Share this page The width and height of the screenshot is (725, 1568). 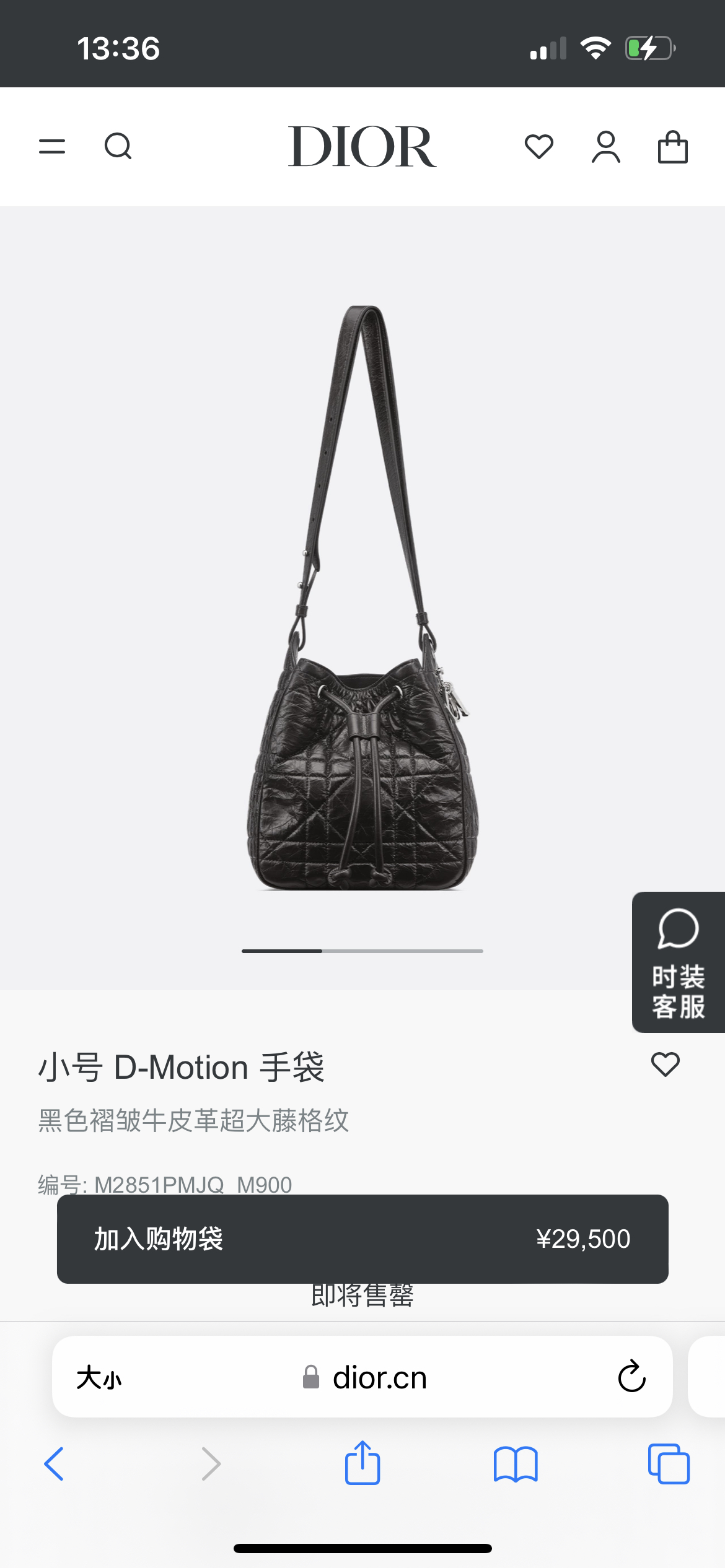pos(362,1463)
